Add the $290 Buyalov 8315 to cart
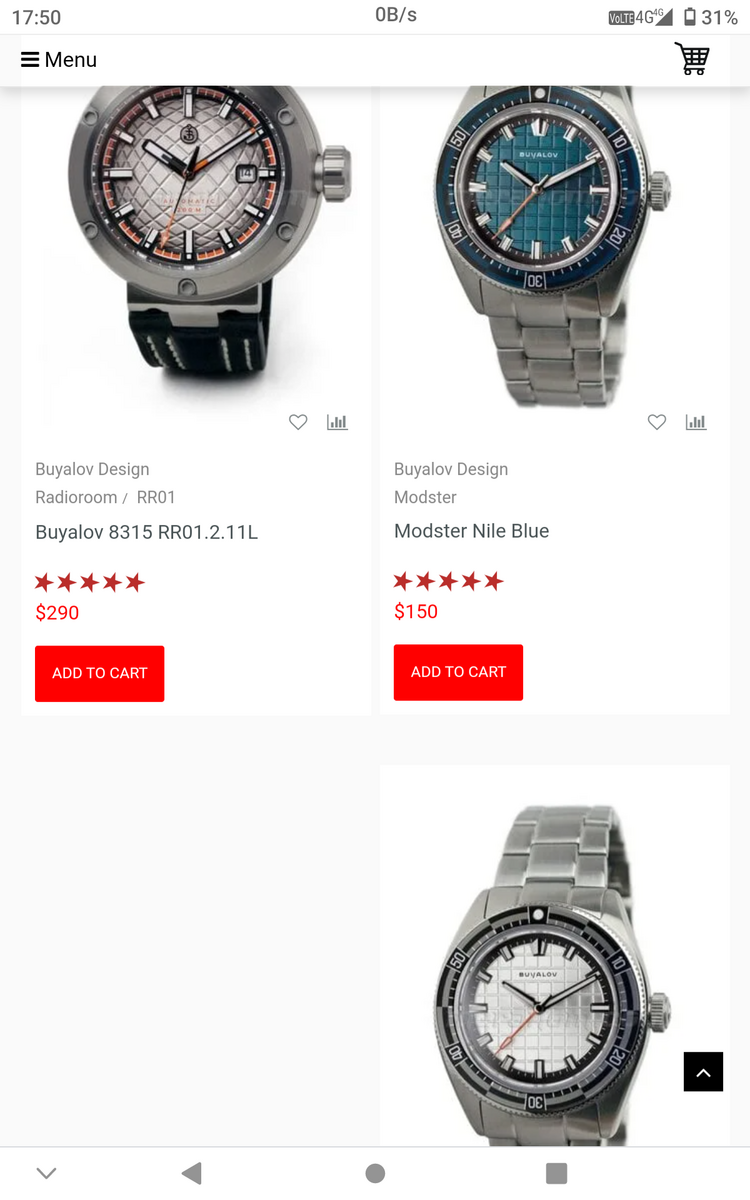The image size is (750, 1200). click(x=100, y=673)
